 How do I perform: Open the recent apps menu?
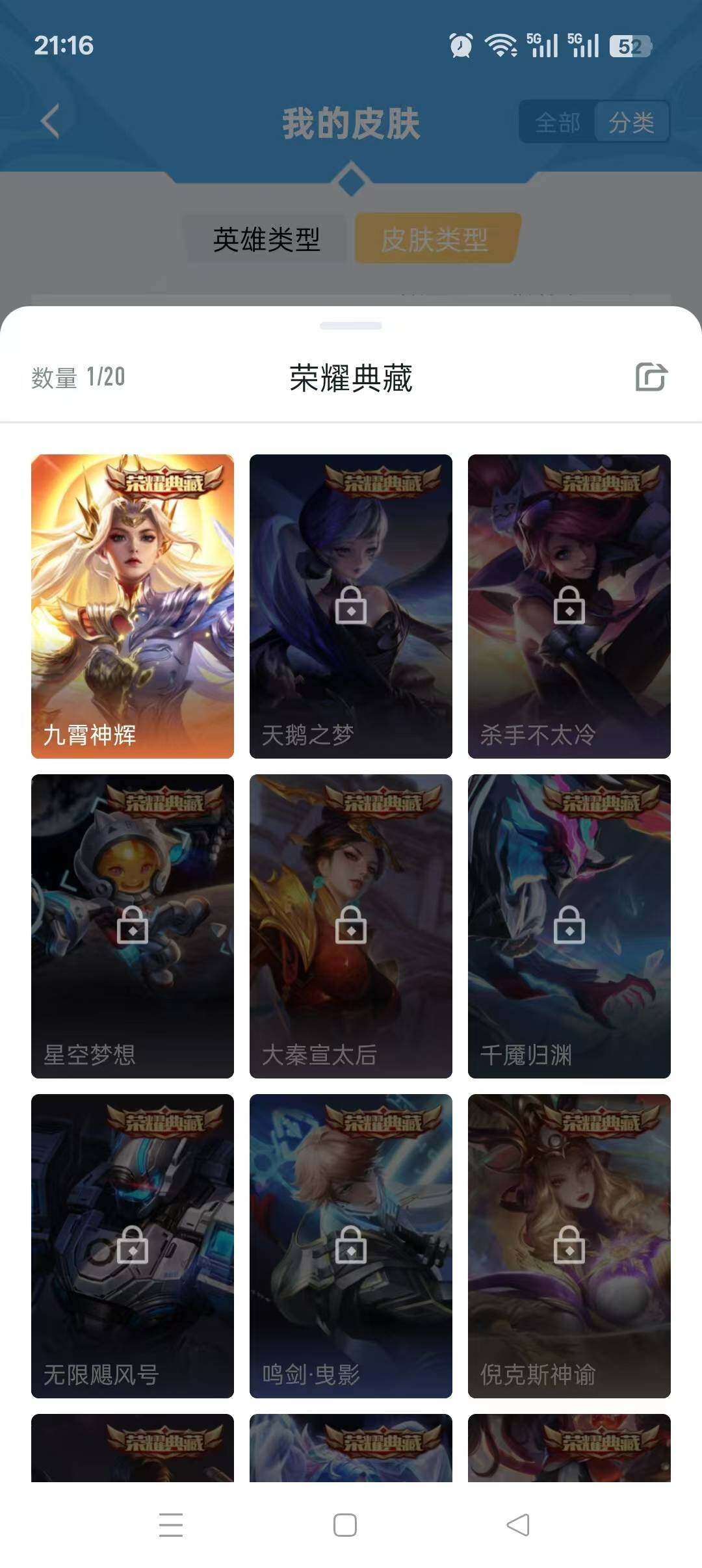tap(171, 1524)
